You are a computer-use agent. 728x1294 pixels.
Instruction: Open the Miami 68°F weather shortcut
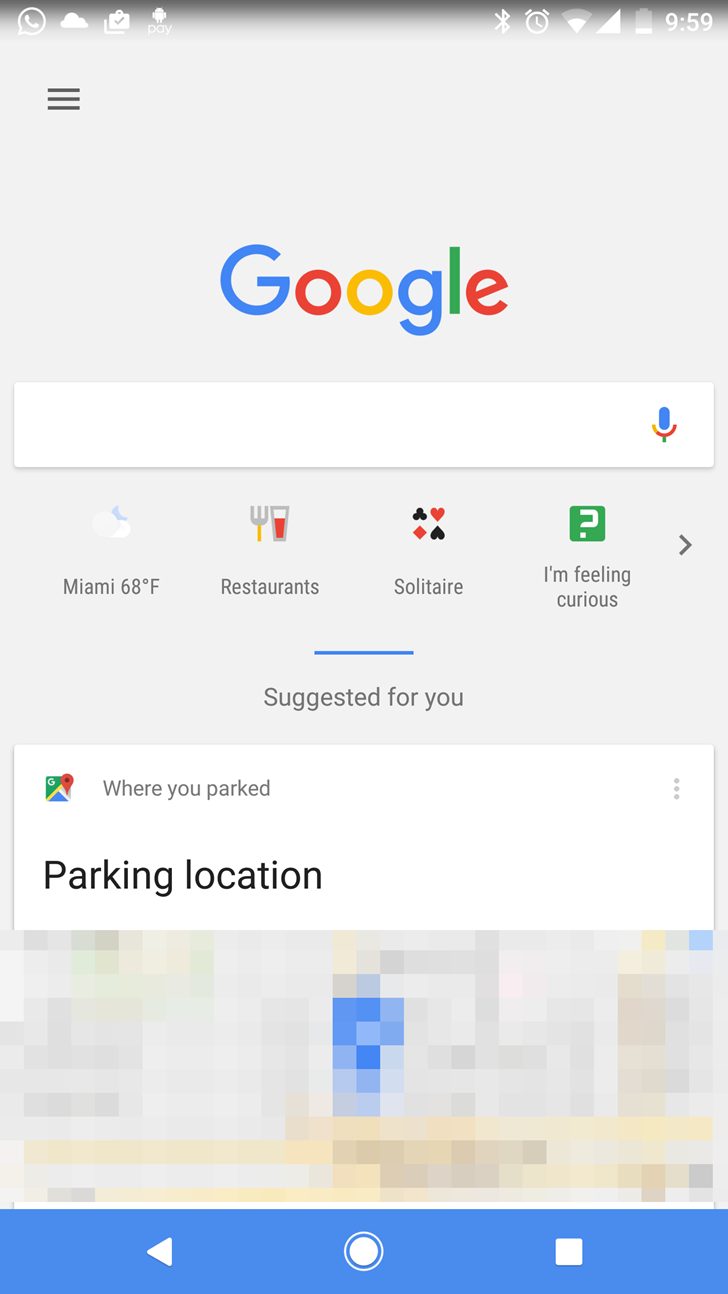111,551
